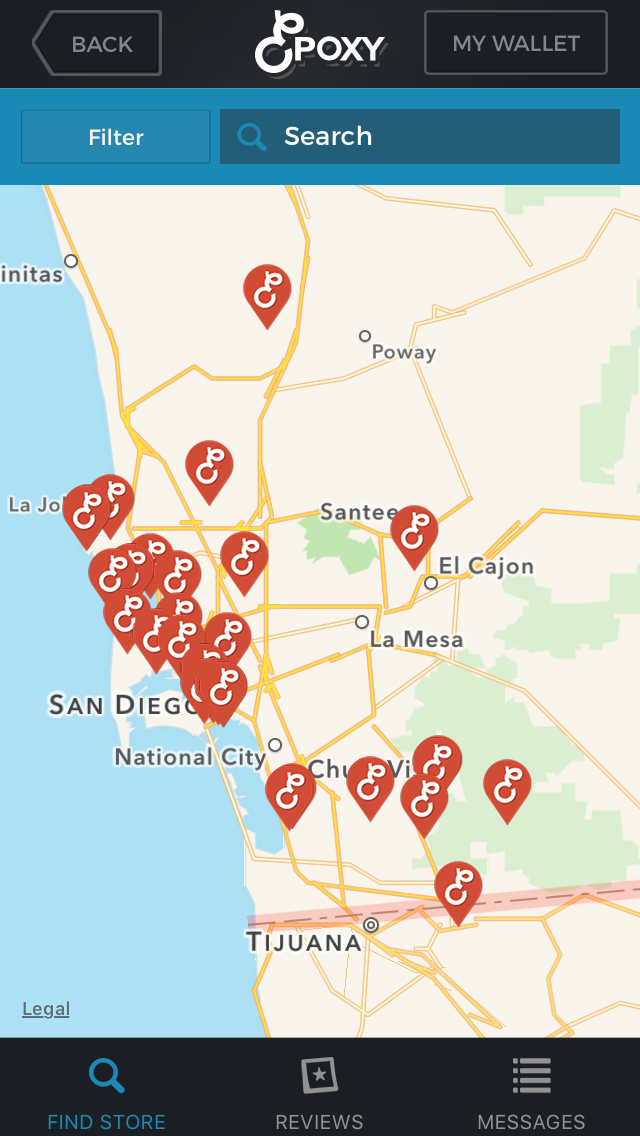
Task: Select the store pin near Santee
Action: (414, 532)
